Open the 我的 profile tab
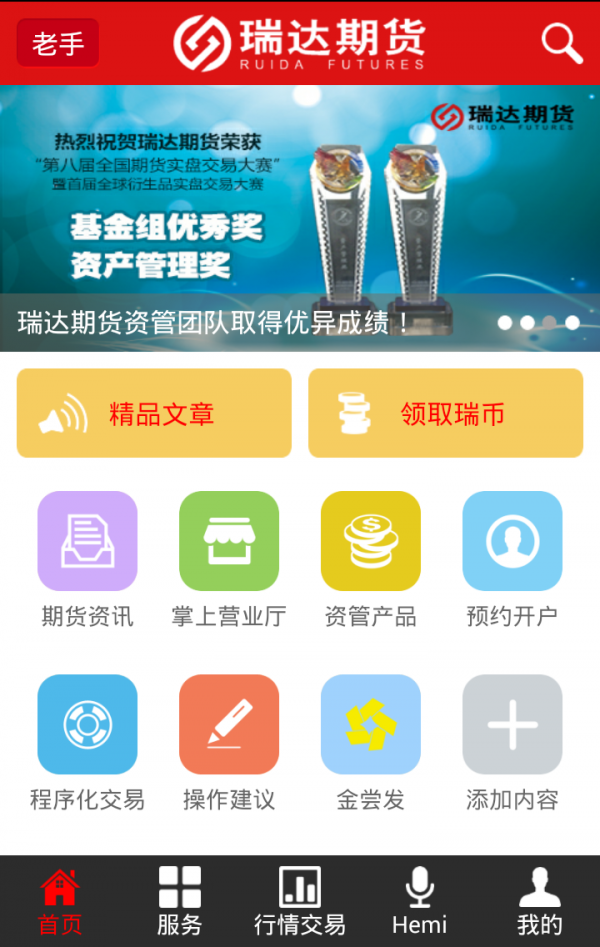600x947 pixels. tap(540, 901)
